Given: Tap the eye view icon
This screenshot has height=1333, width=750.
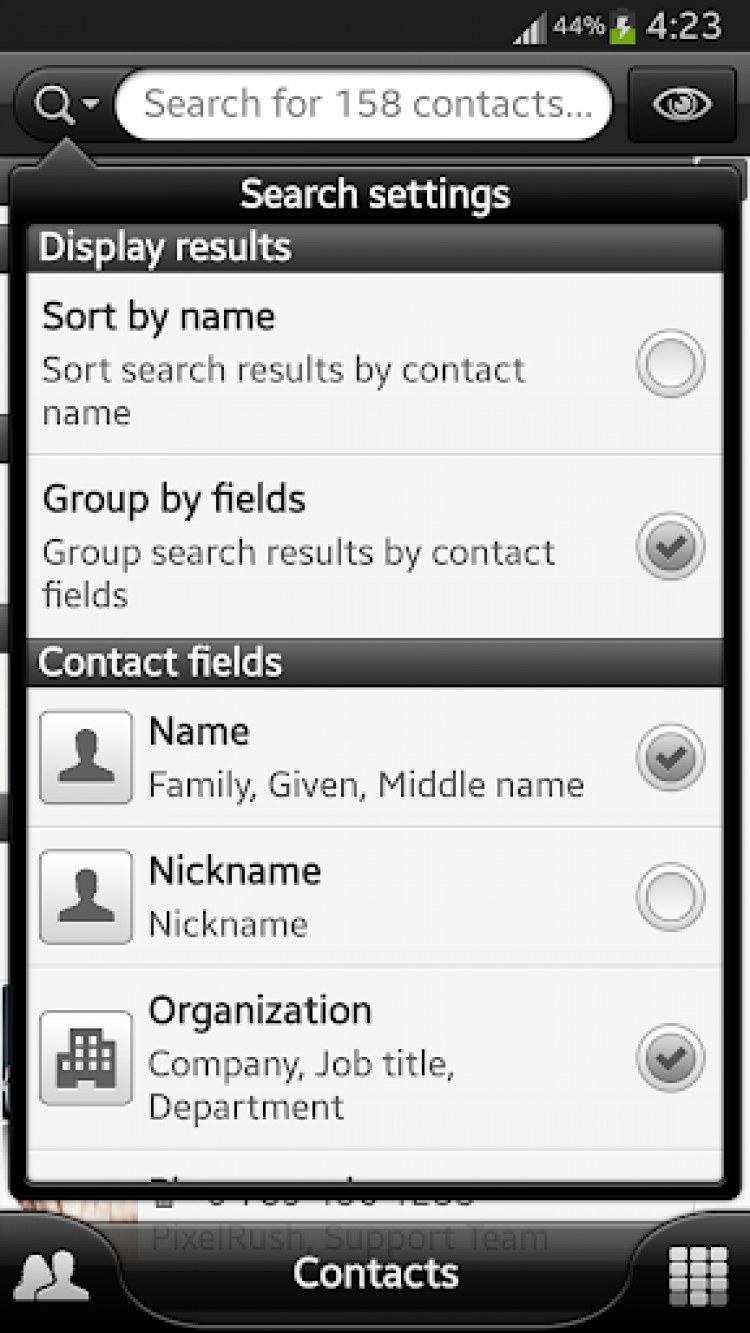Looking at the screenshot, I should (x=682, y=105).
